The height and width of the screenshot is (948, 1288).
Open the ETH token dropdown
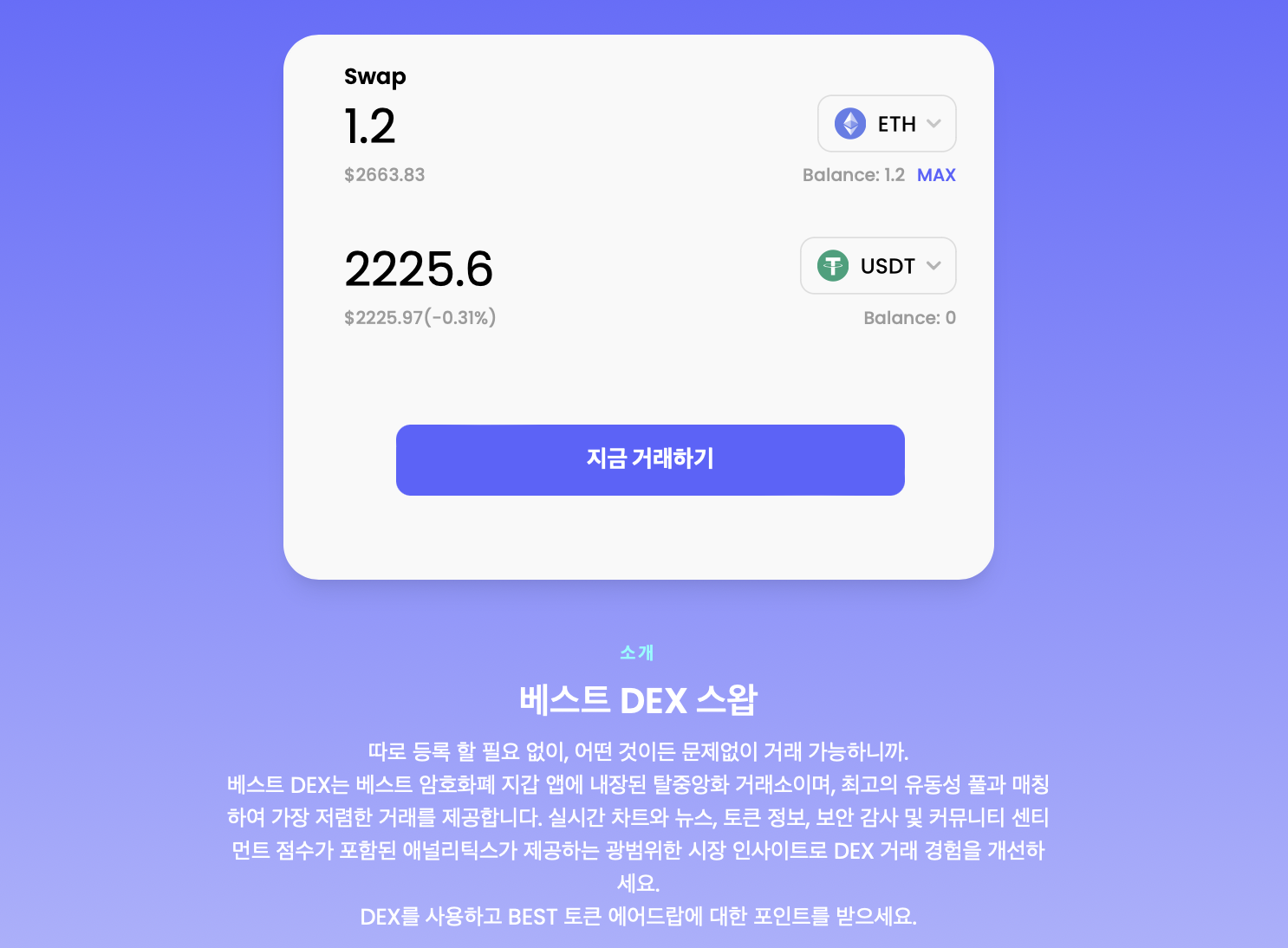[887, 124]
